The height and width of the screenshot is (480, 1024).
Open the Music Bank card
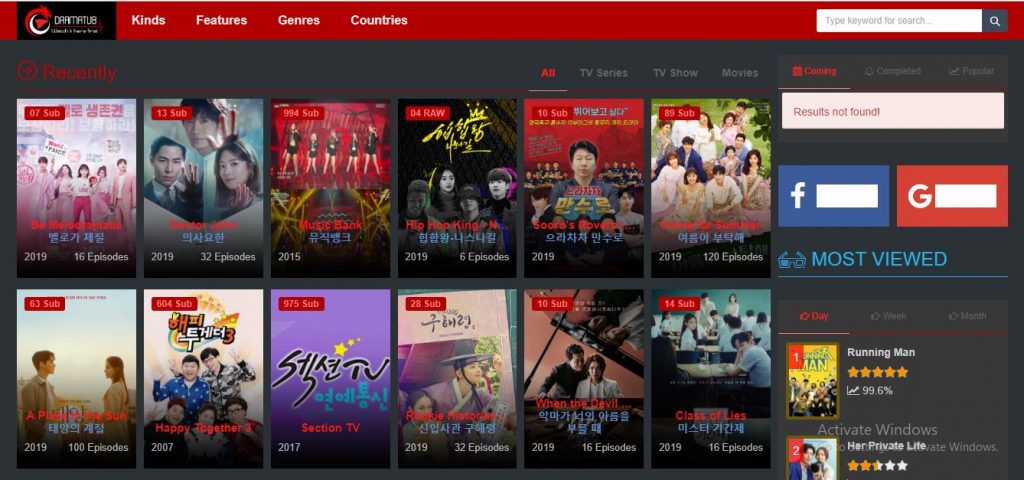[330, 188]
